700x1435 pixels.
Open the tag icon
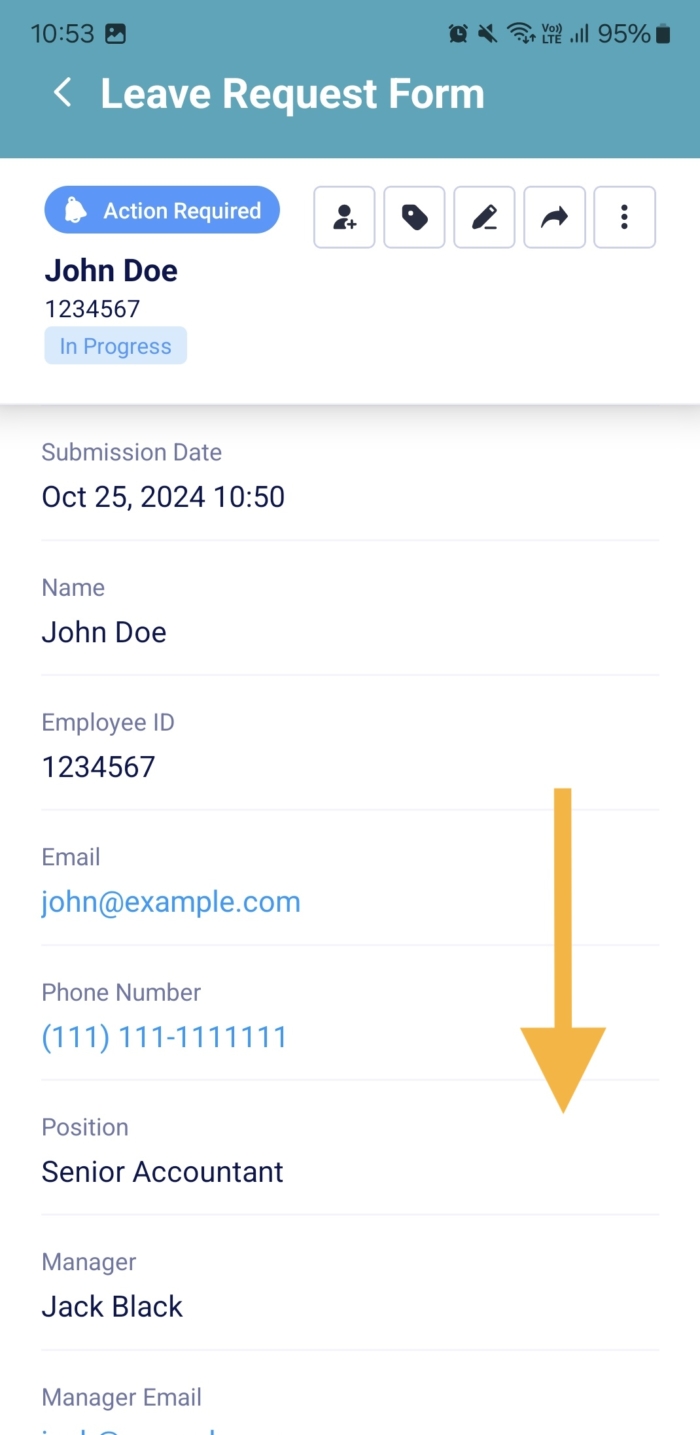[414, 217]
